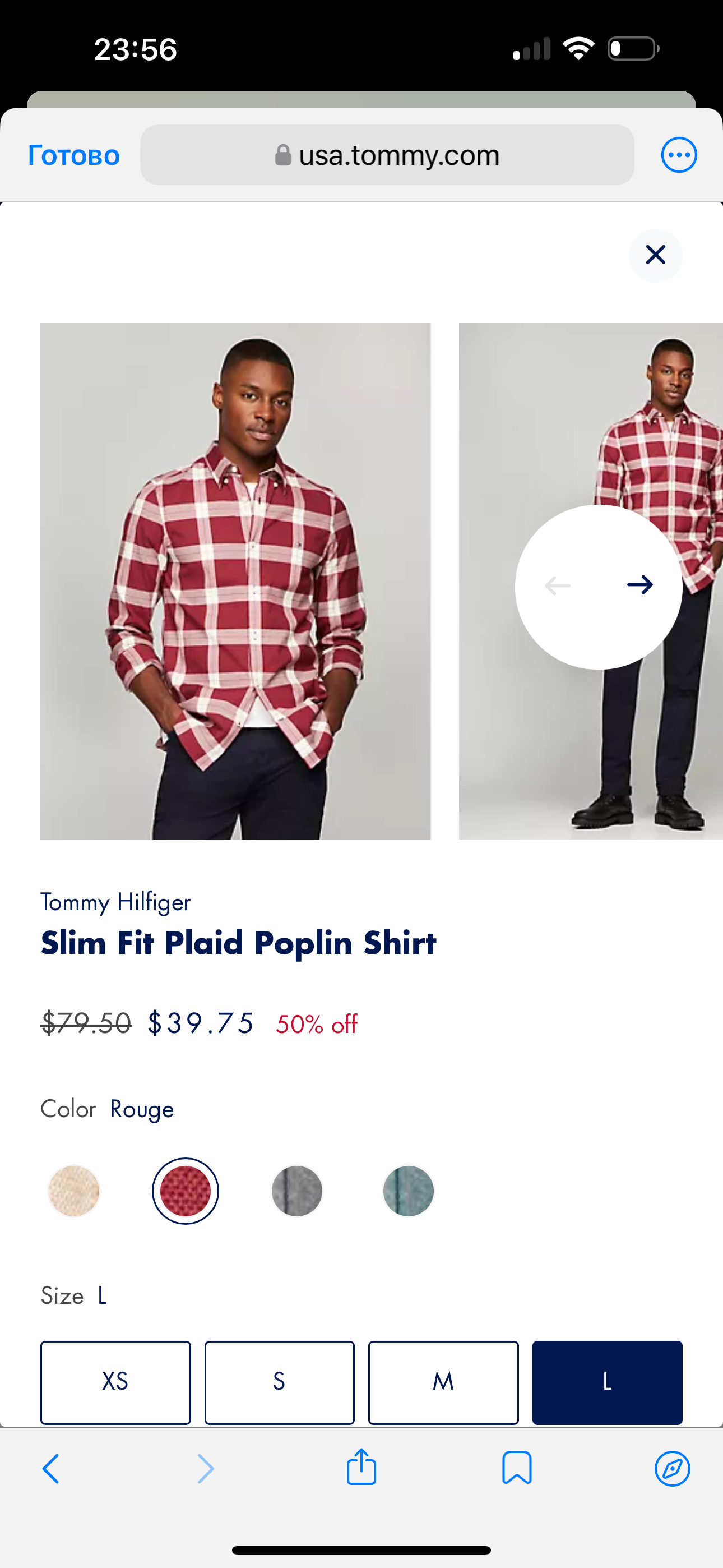The width and height of the screenshot is (723, 1568).
Task: Select size L
Action: tap(607, 1382)
